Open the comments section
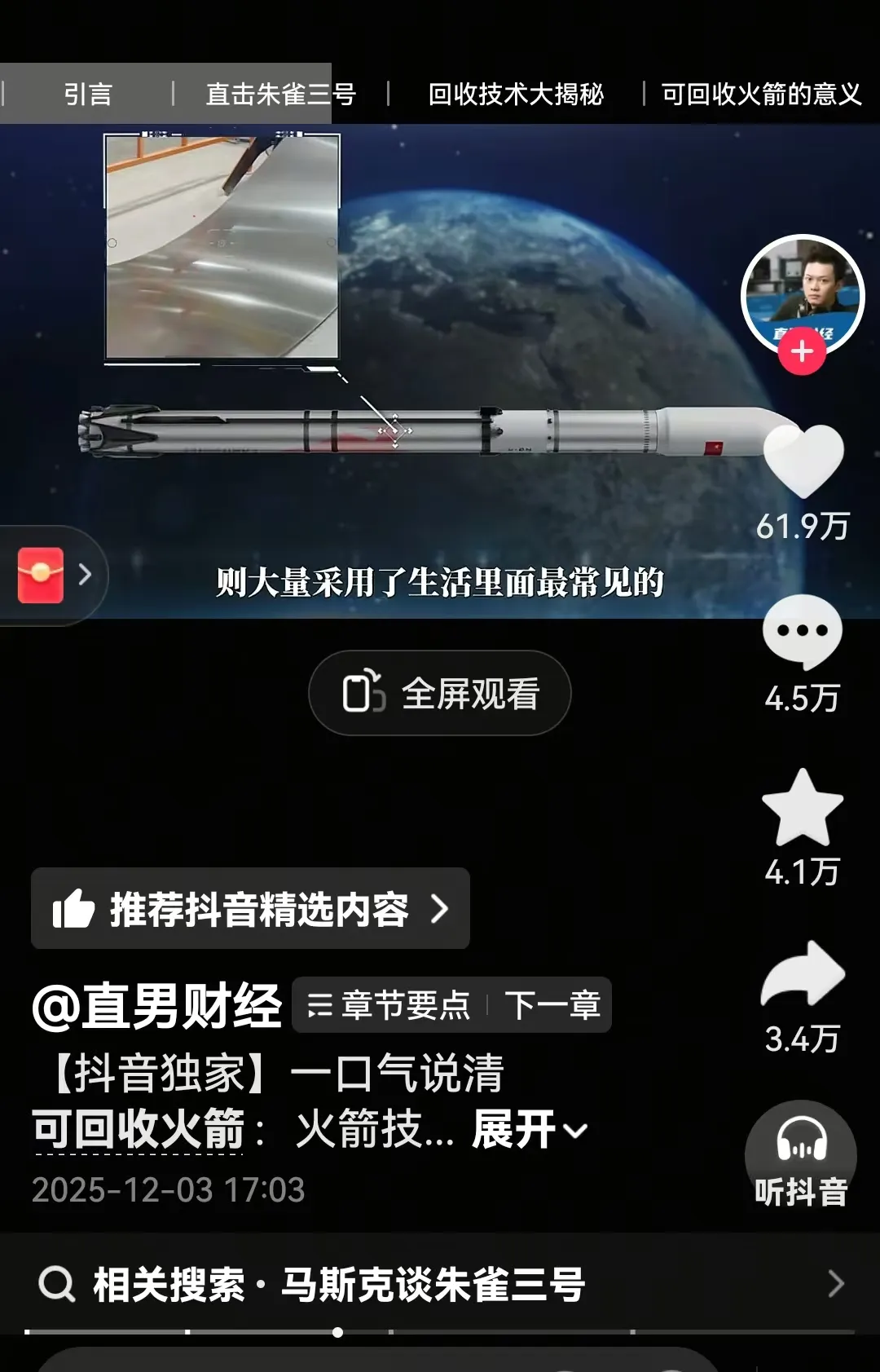The height and width of the screenshot is (1372, 880). (802, 632)
